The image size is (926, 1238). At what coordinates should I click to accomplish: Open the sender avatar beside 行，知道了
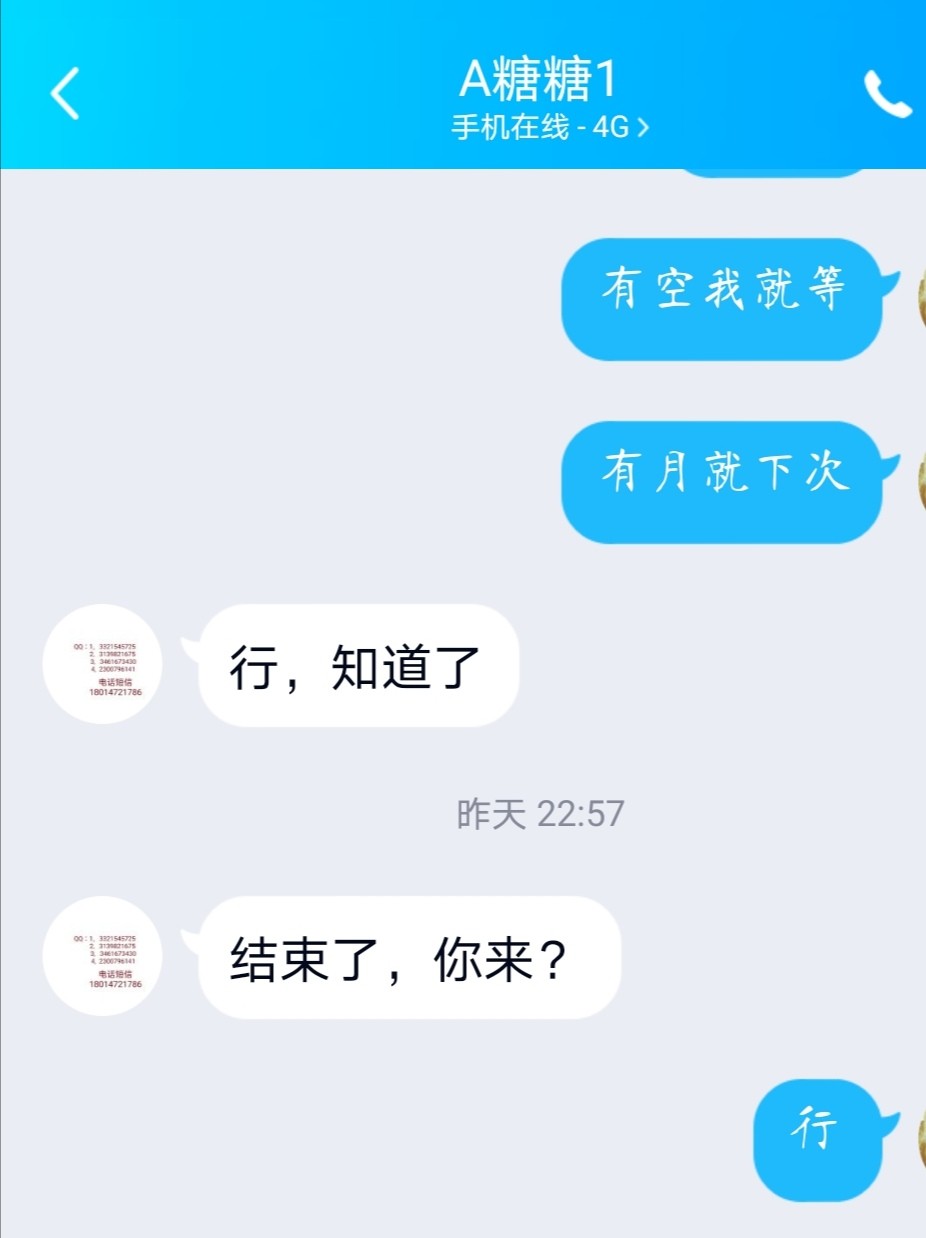coord(102,664)
